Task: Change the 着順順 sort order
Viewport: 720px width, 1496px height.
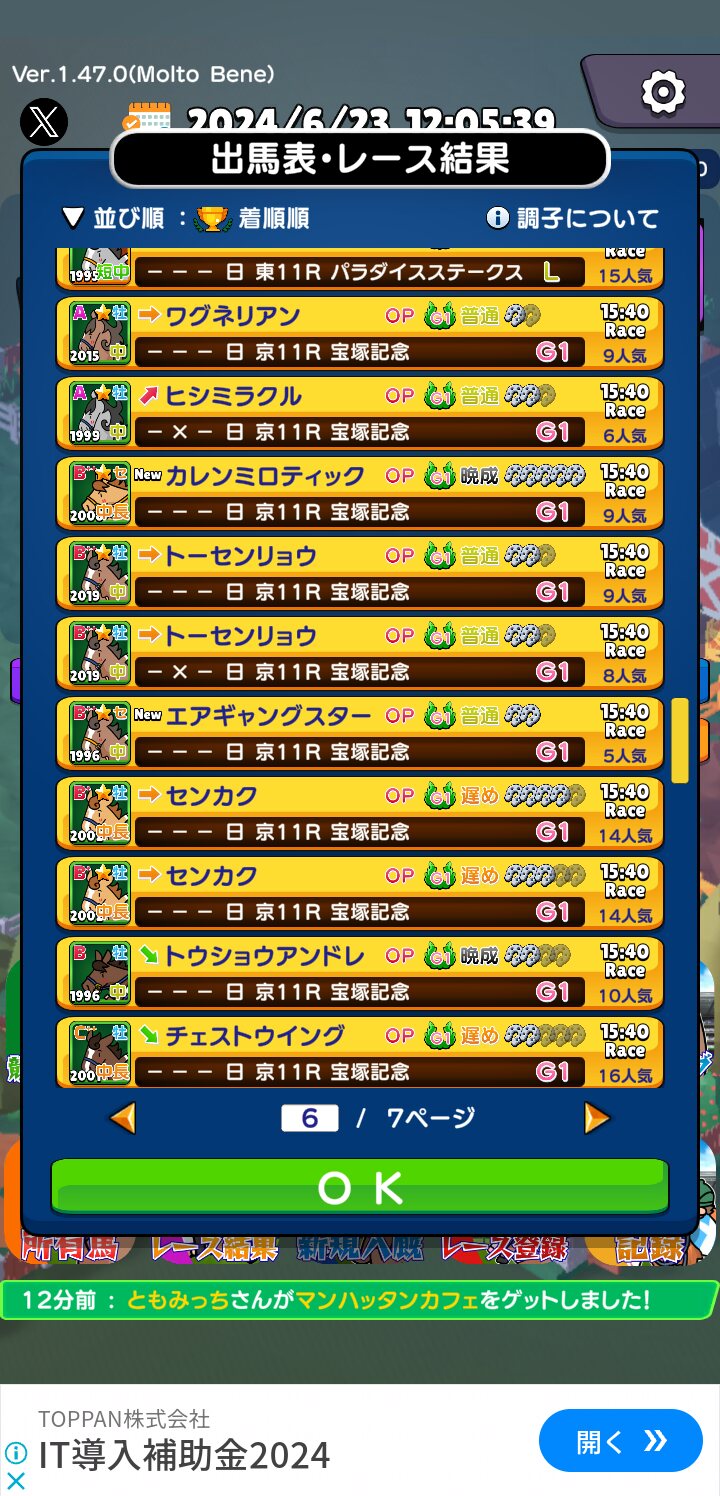Action: coord(186,218)
